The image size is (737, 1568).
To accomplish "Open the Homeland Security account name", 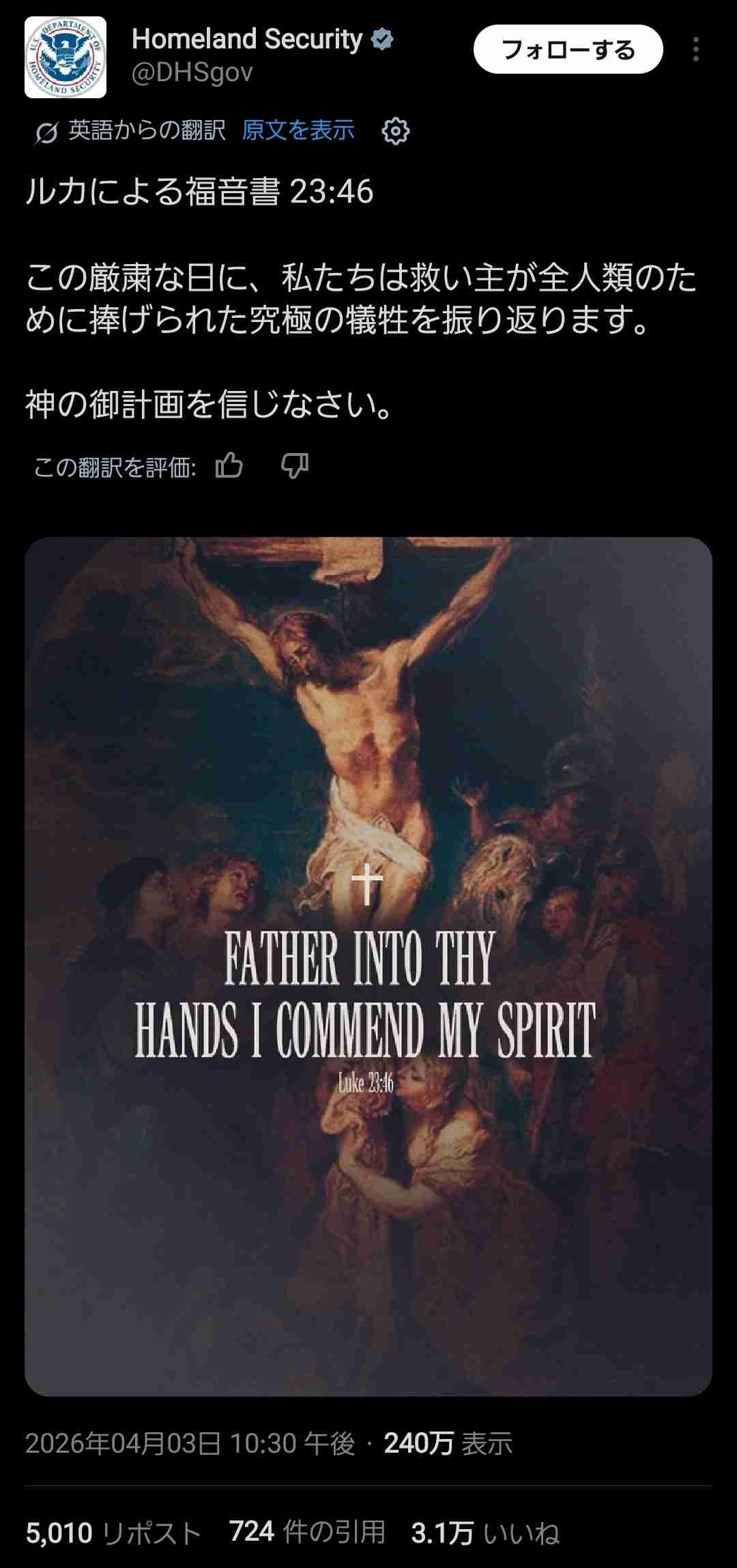I will [247, 40].
